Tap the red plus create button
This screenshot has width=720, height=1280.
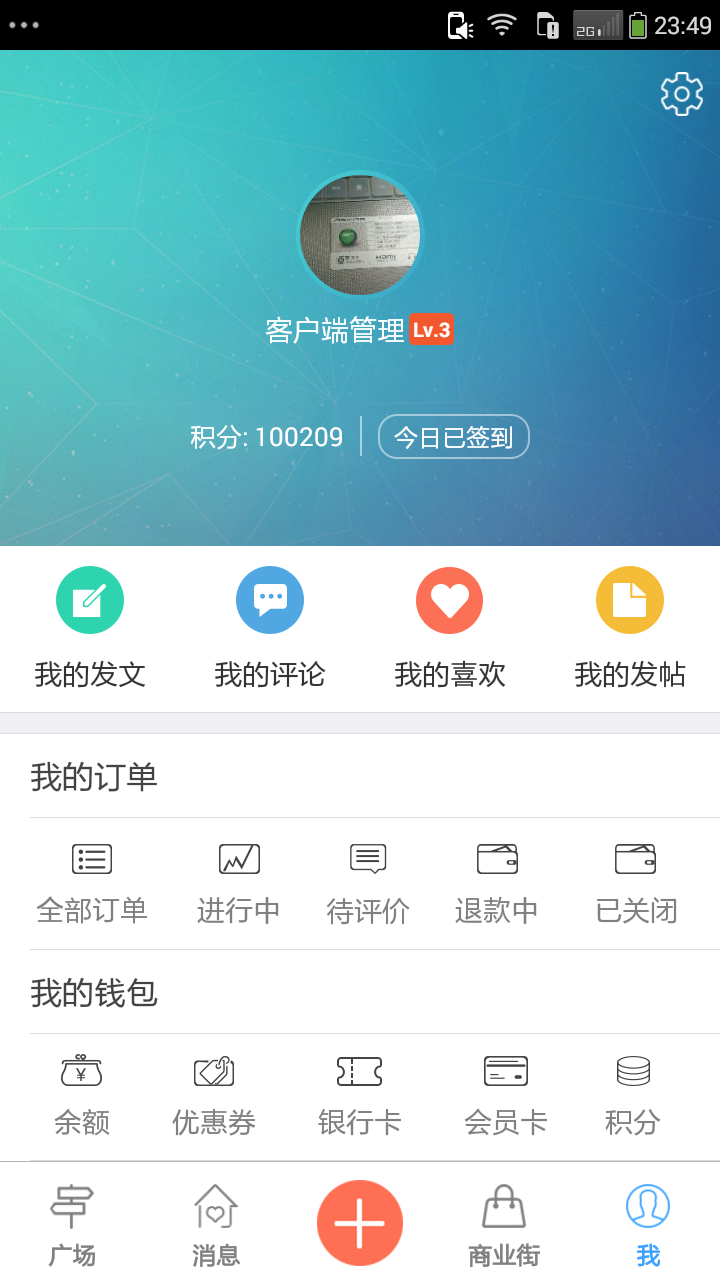coord(360,1223)
